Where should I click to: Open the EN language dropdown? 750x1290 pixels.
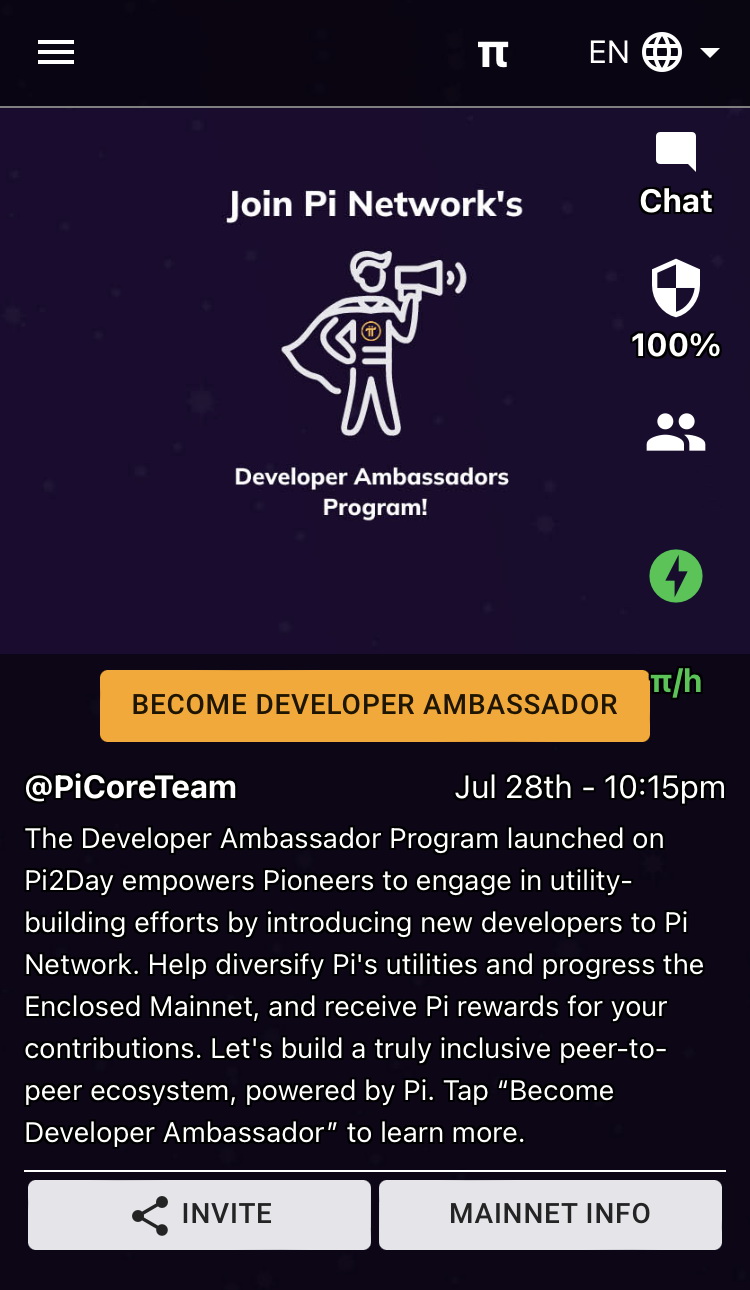tap(654, 52)
